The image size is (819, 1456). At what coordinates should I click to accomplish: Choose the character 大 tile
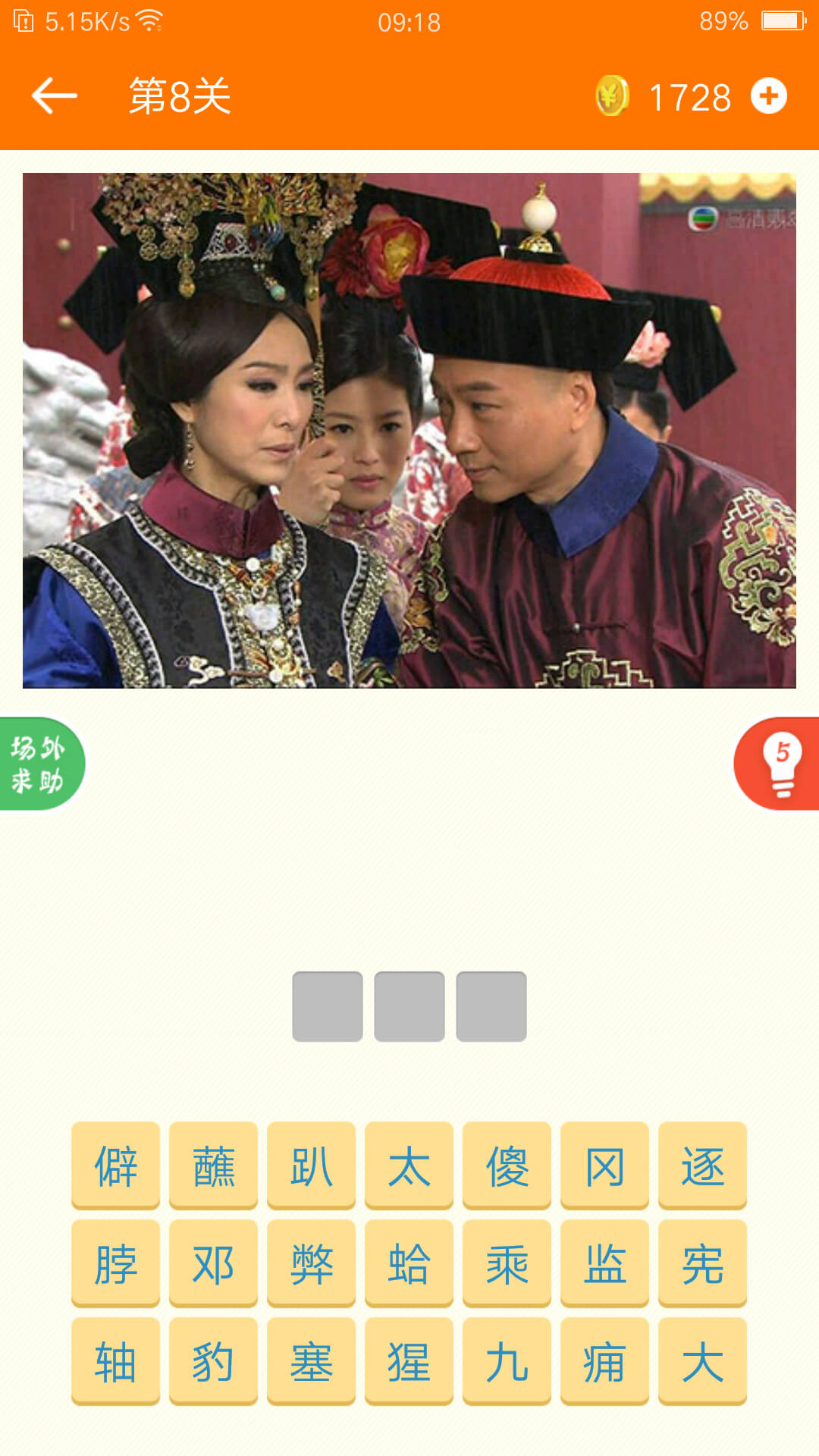click(x=702, y=1361)
